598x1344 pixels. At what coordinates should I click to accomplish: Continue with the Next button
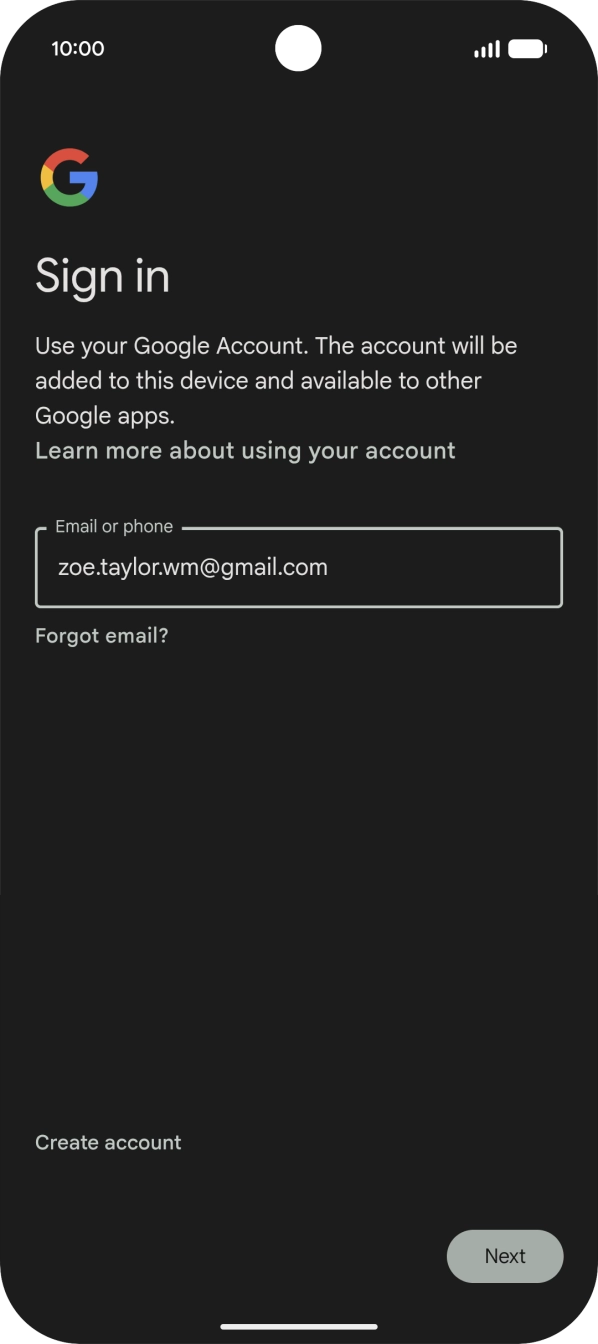coord(505,1256)
